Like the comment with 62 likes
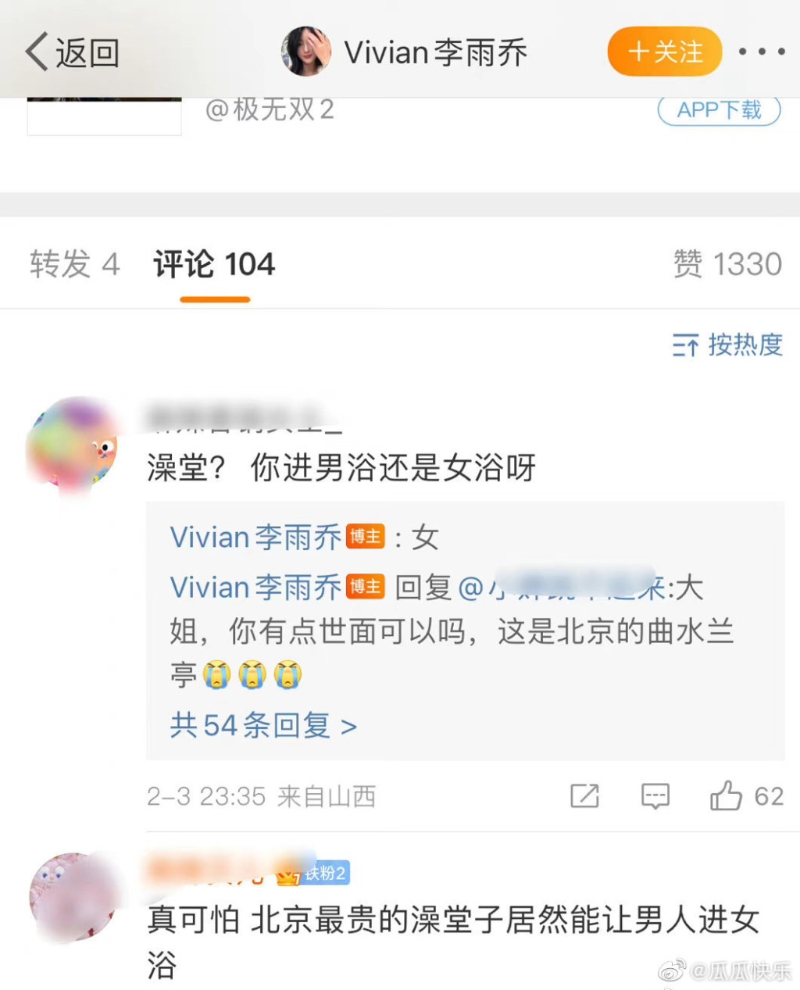Image resolution: width=800 pixels, height=990 pixels. pyautogui.click(x=727, y=796)
